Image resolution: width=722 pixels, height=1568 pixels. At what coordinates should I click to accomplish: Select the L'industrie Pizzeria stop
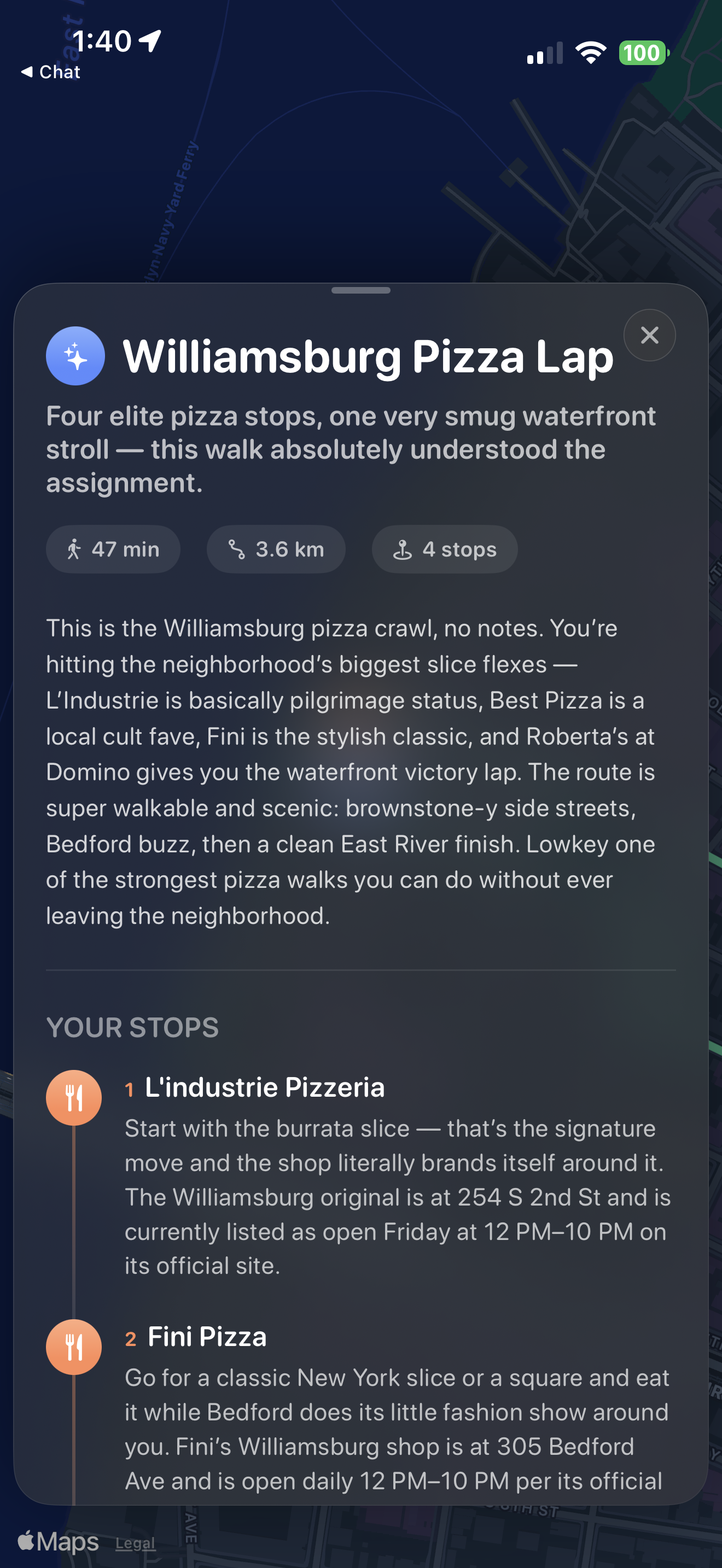(264, 1088)
